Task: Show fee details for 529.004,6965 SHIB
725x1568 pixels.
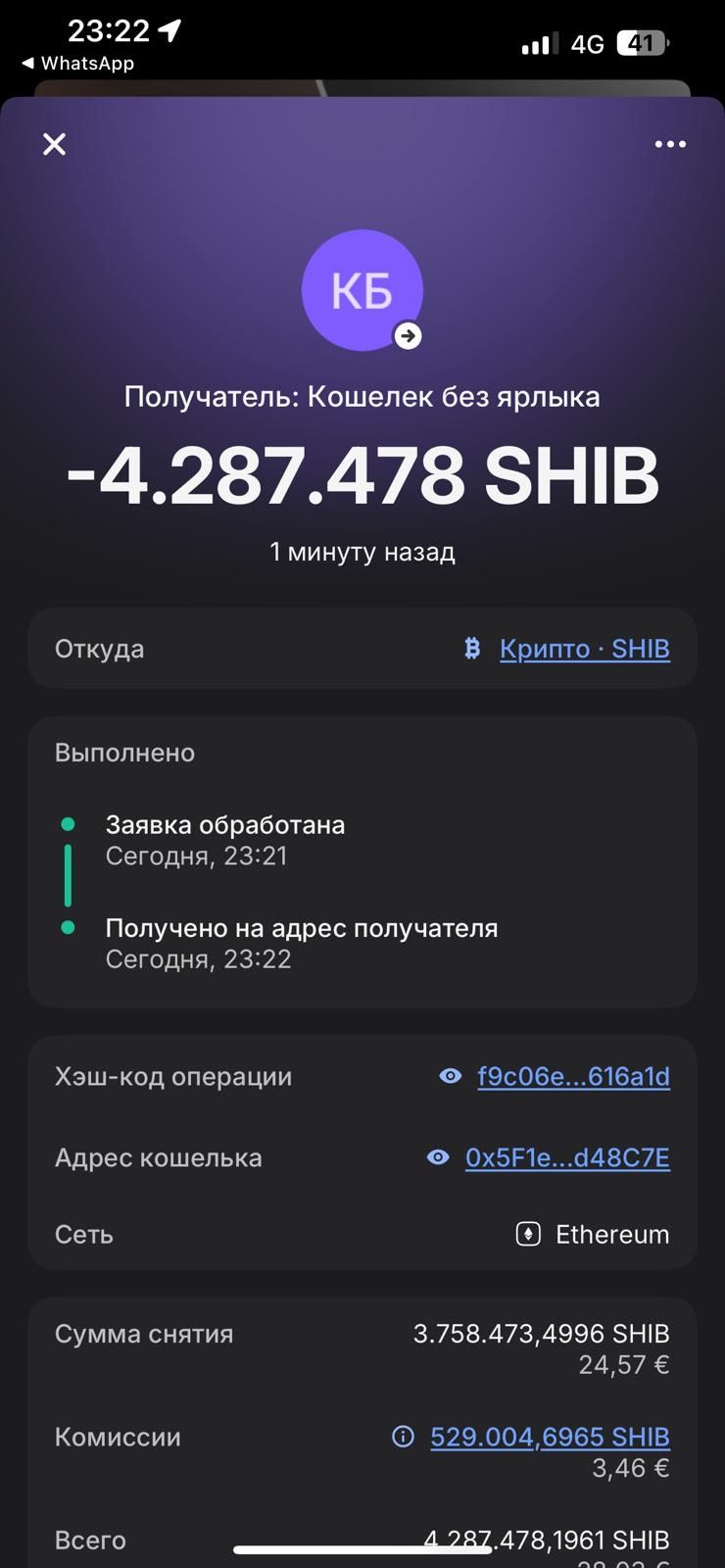Action: (549, 1437)
